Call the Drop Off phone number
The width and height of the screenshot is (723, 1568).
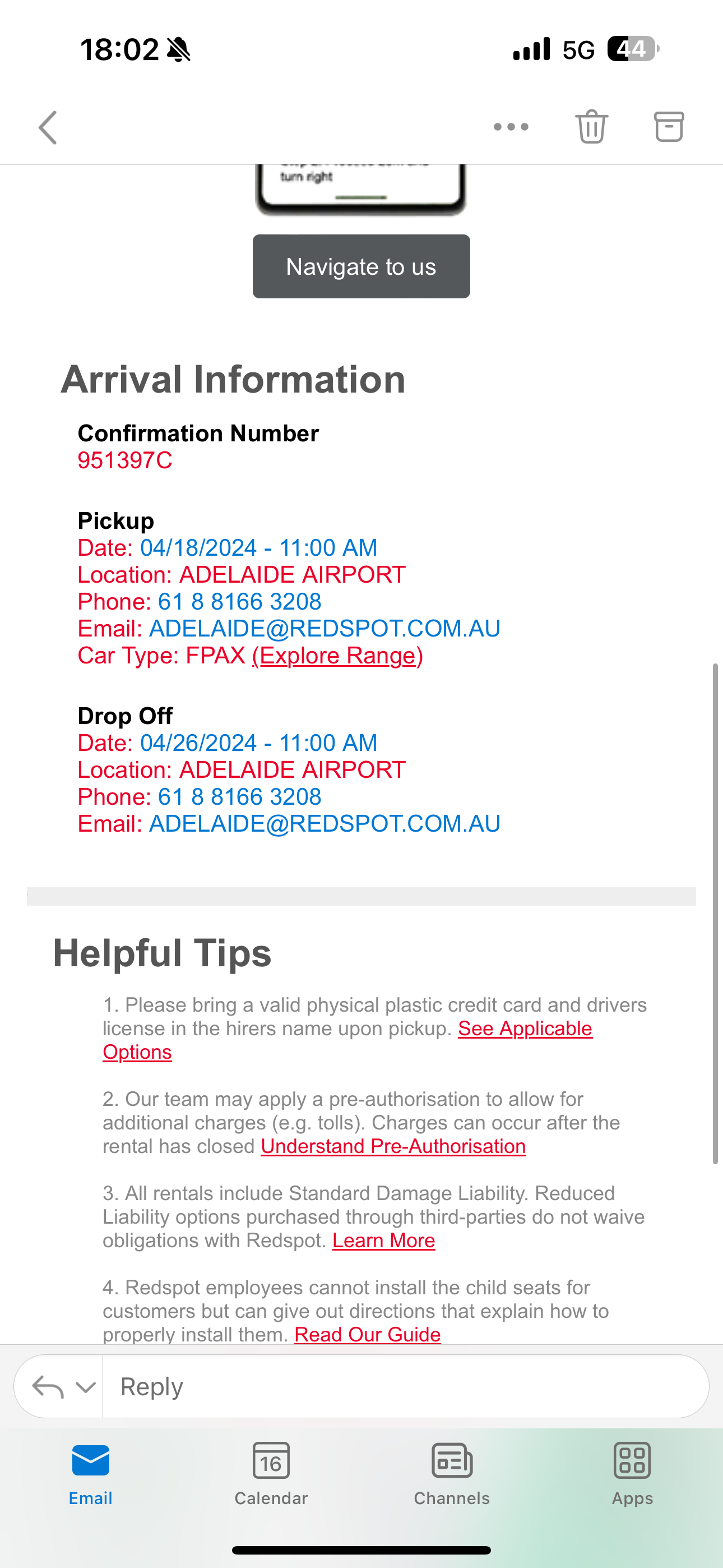click(240, 797)
